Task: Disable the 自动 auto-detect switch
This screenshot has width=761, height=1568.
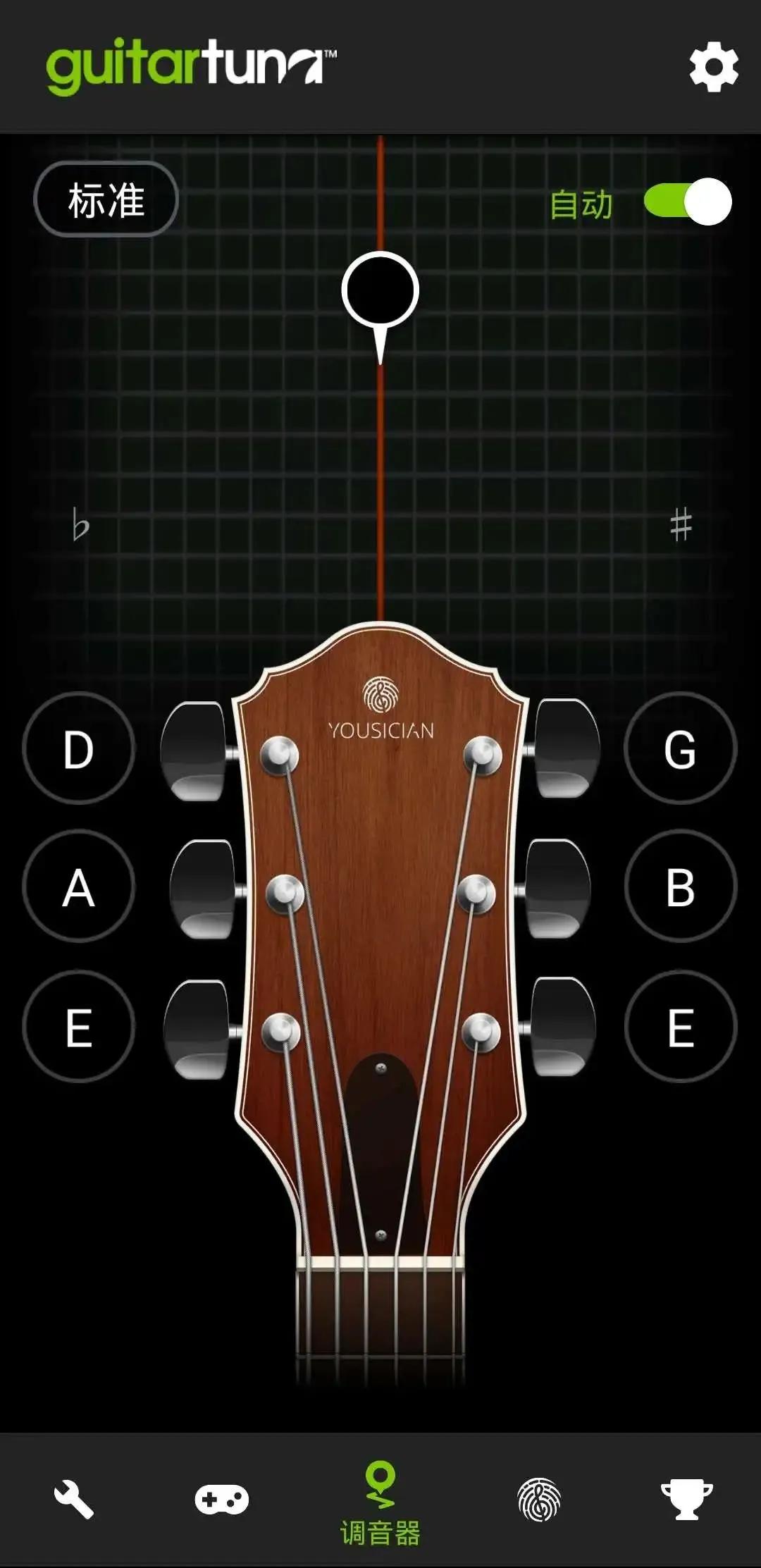Action: pos(688,202)
